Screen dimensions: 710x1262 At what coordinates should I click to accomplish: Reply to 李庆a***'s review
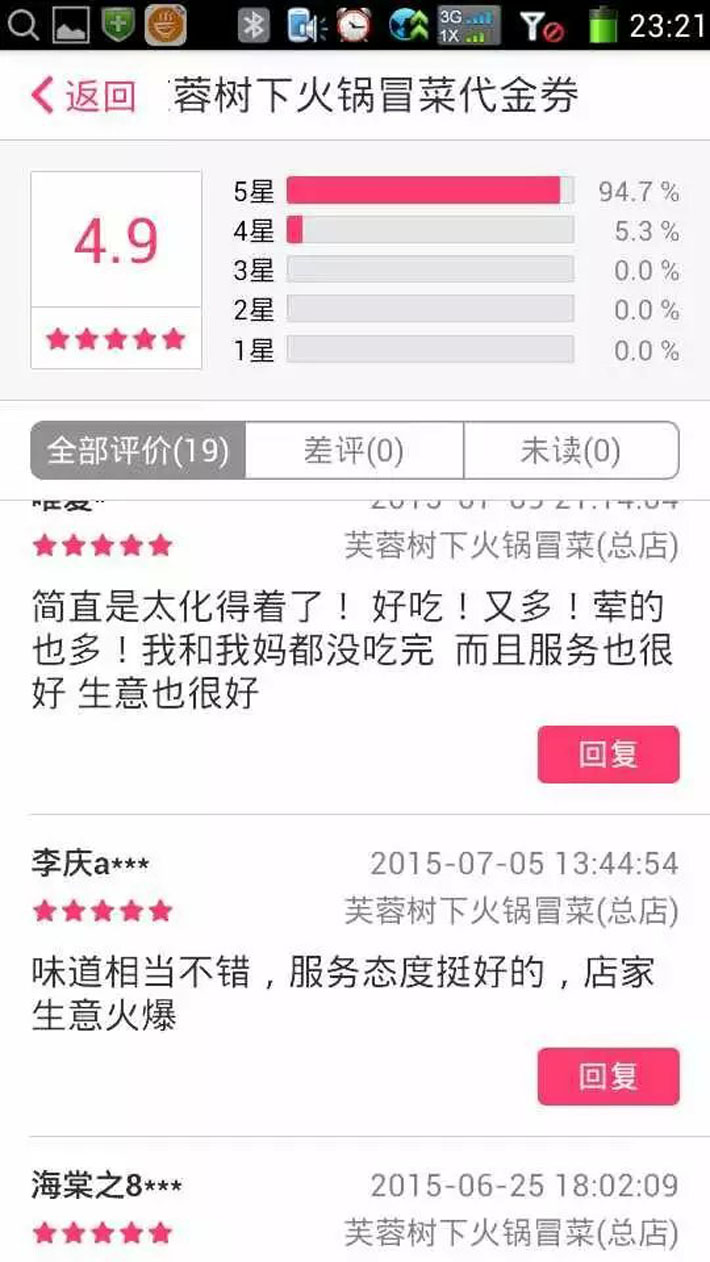[608, 1077]
